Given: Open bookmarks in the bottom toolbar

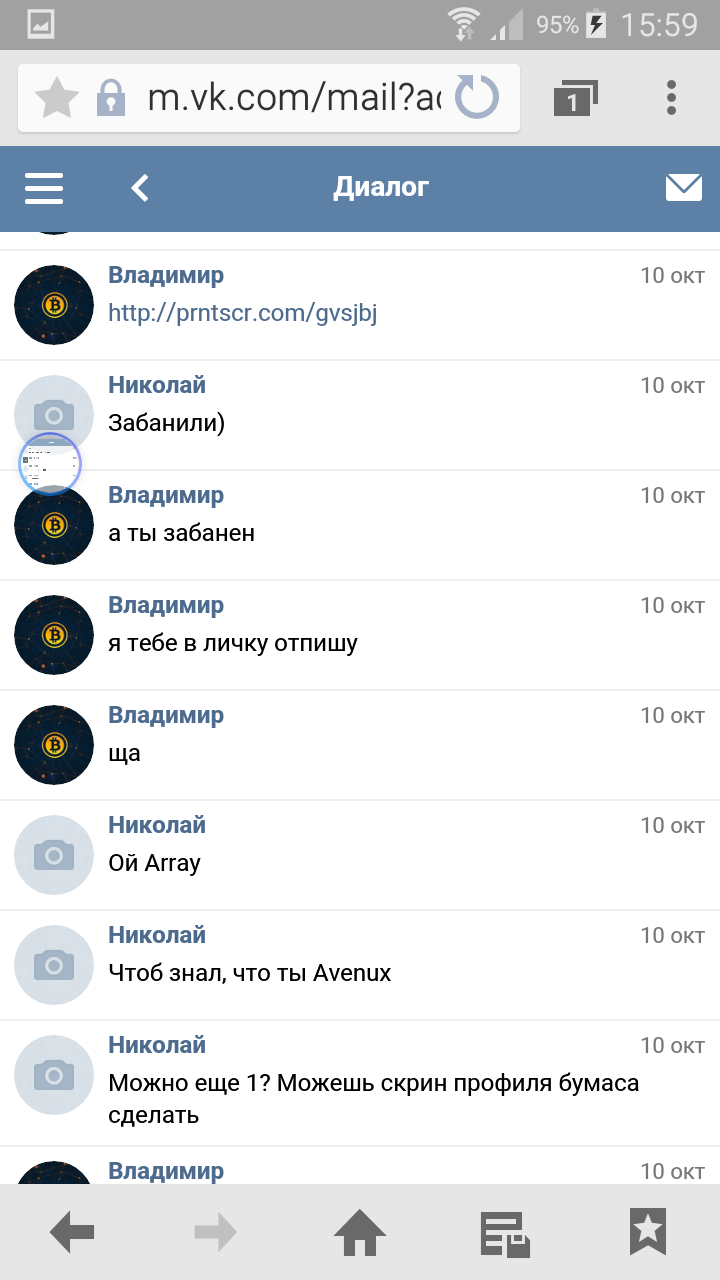Looking at the screenshot, I should coord(648,1232).
